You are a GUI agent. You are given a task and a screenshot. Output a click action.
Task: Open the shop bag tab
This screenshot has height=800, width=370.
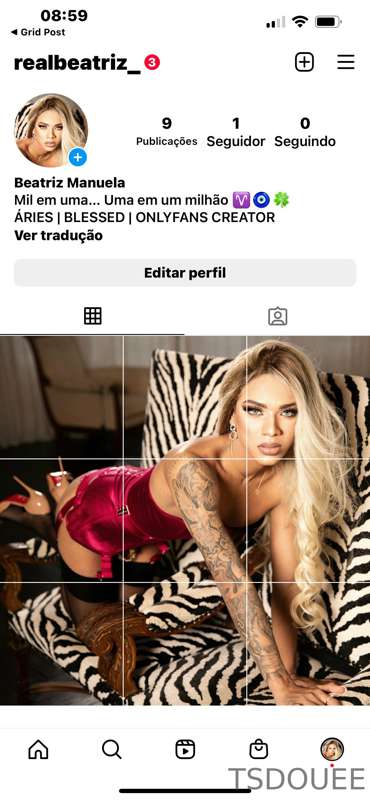point(258,749)
